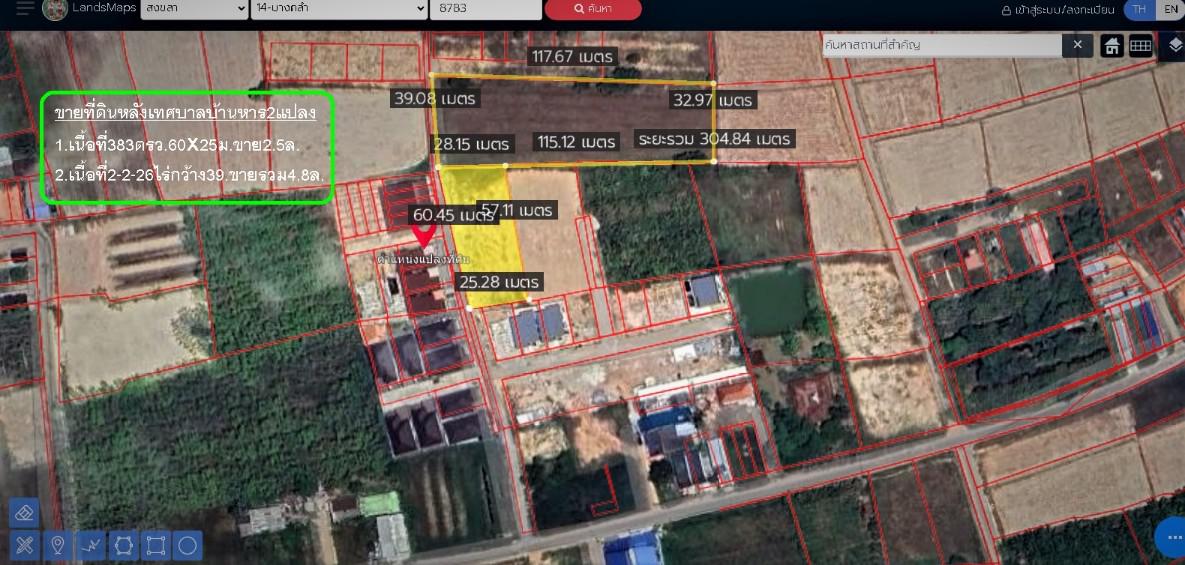Focus the landmark search box
Screen dimensions: 1185x565
(940, 45)
